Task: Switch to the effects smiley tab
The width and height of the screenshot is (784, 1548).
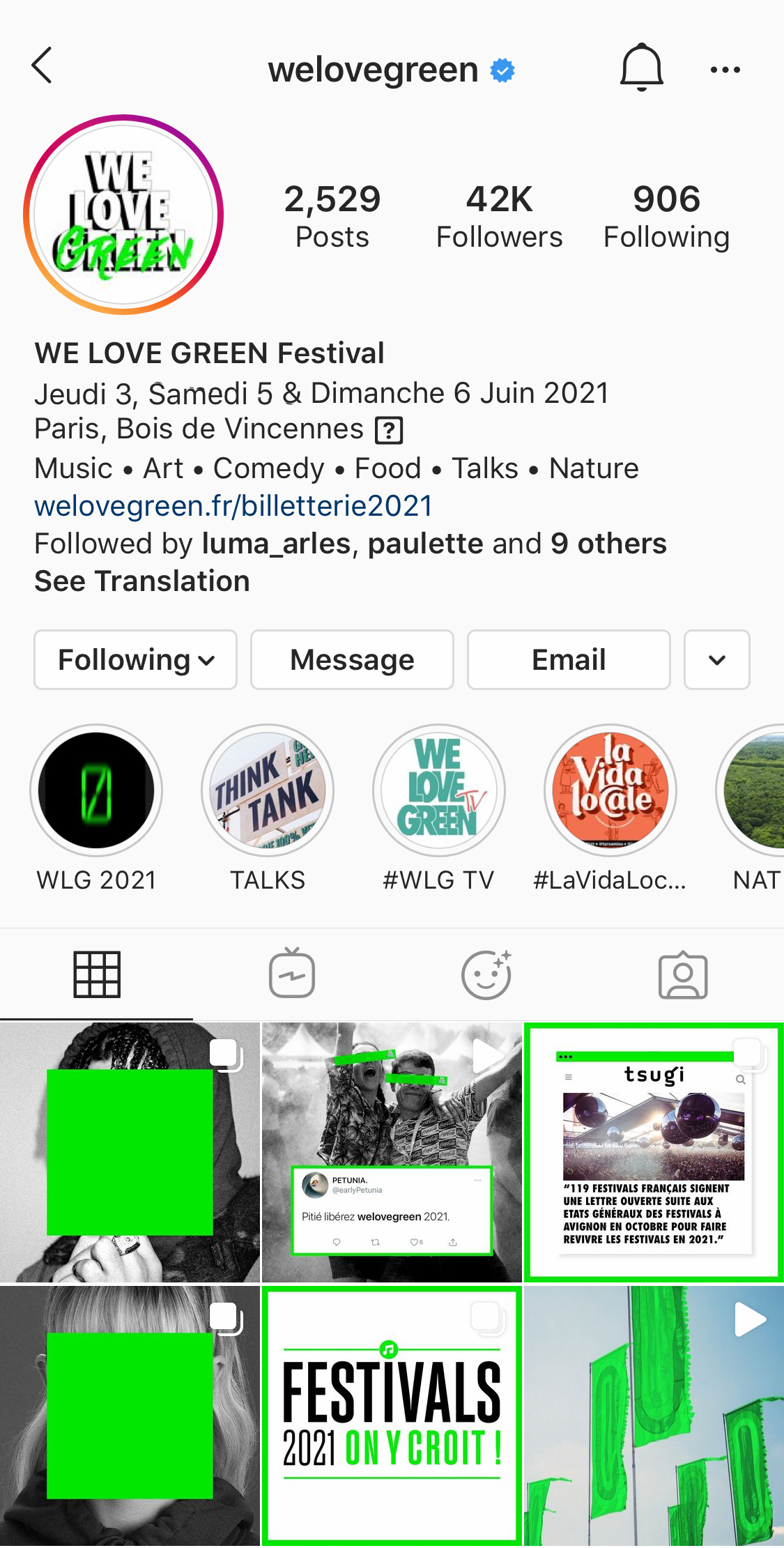Action: click(x=486, y=974)
